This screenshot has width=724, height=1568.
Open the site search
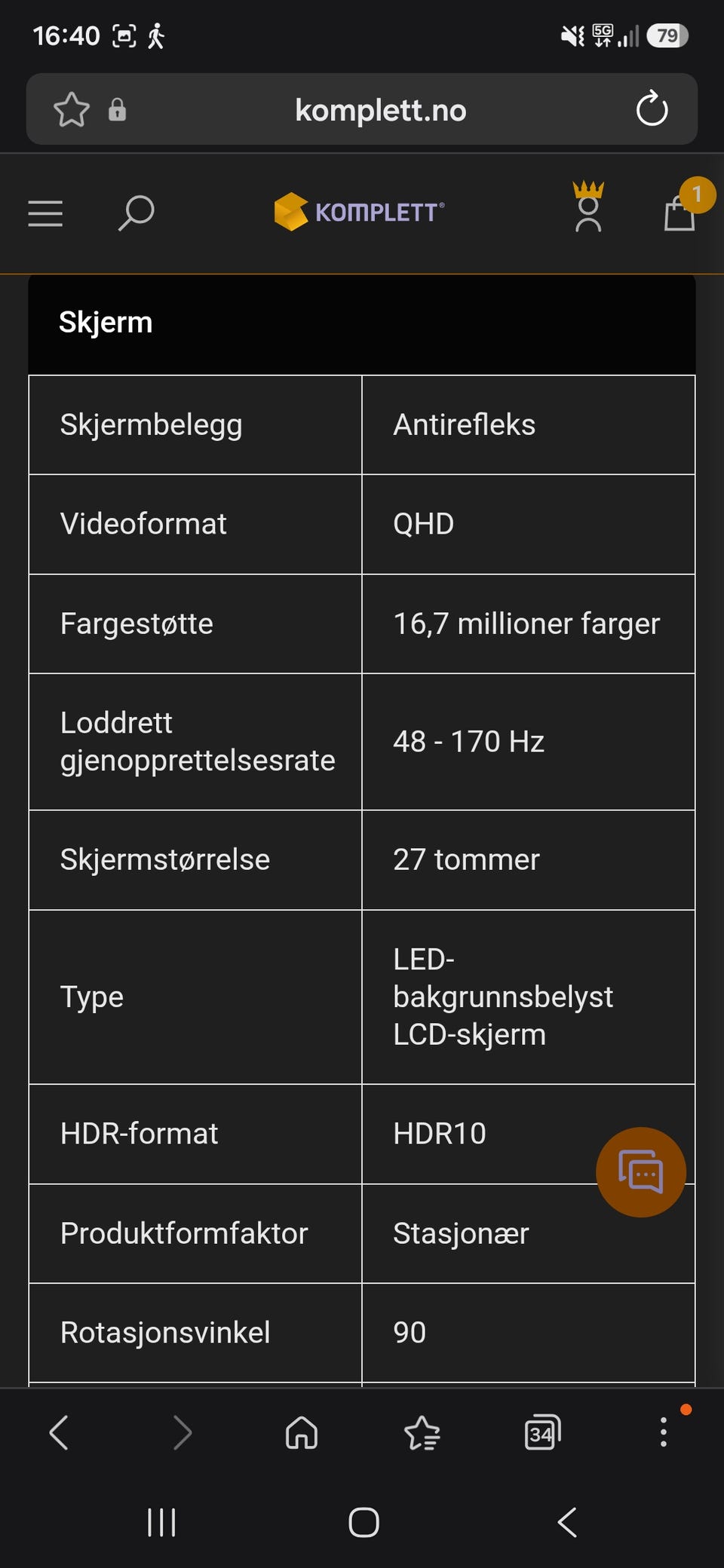(x=137, y=213)
